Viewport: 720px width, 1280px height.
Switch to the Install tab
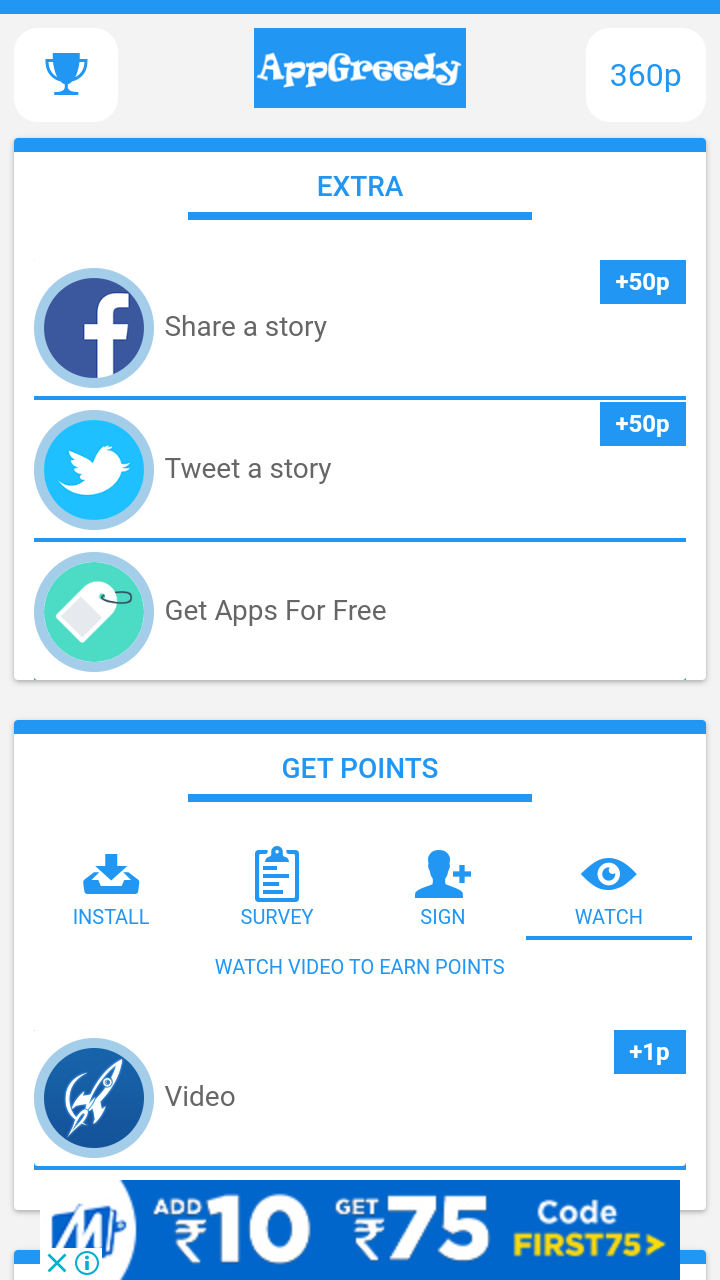(x=111, y=888)
